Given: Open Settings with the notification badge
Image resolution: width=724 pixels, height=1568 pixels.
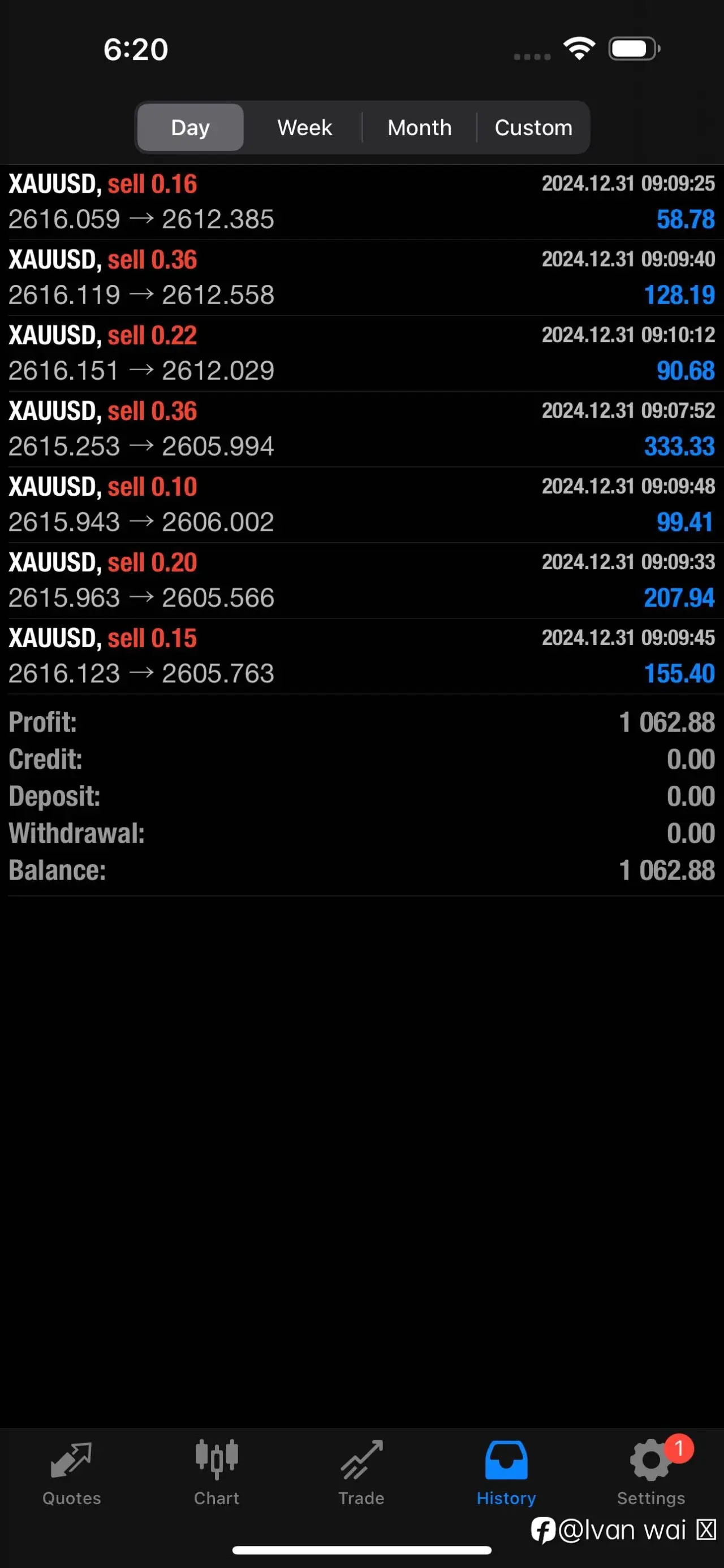Looking at the screenshot, I should coord(651,1472).
